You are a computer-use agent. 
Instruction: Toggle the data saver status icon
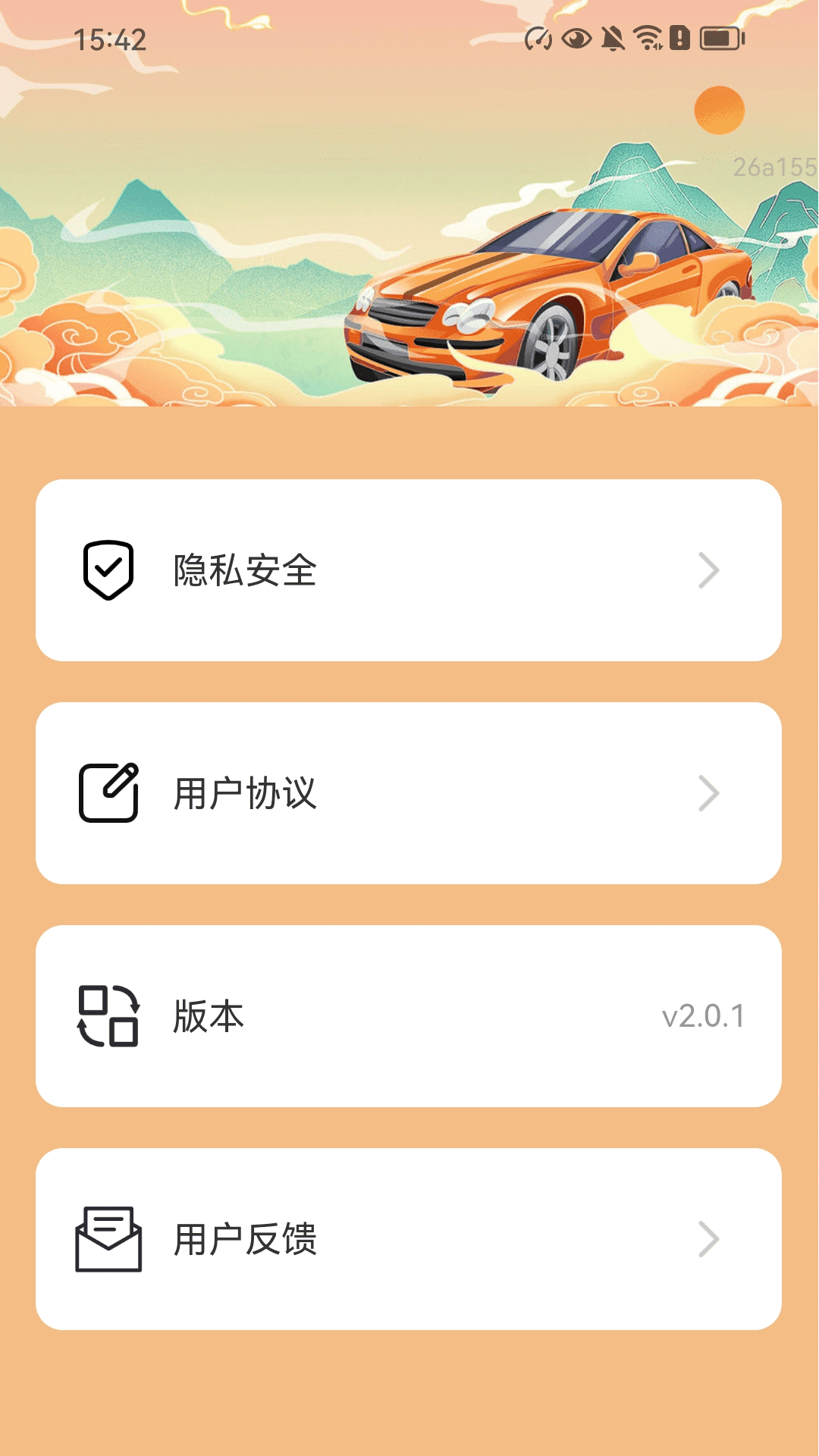pyautogui.click(x=540, y=36)
